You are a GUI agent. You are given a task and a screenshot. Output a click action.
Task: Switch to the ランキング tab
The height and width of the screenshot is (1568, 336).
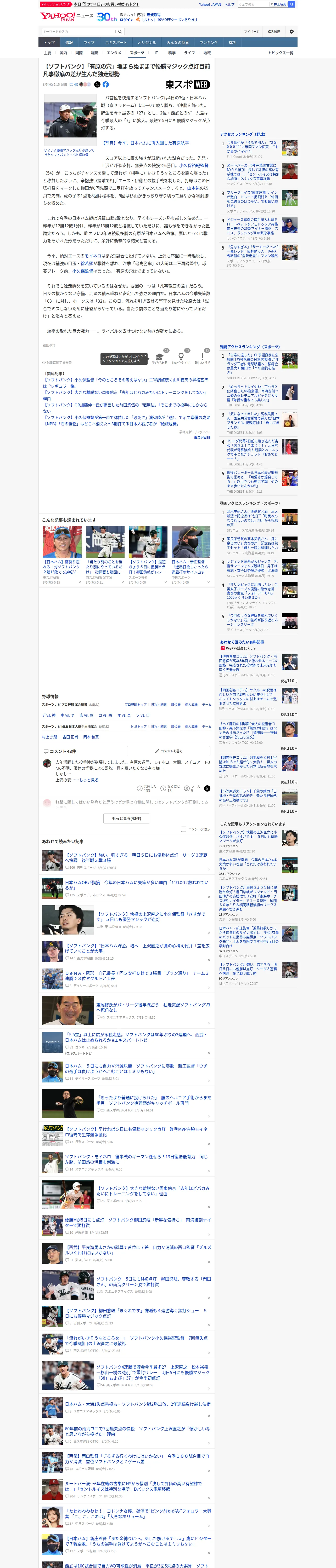click(x=209, y=43)
